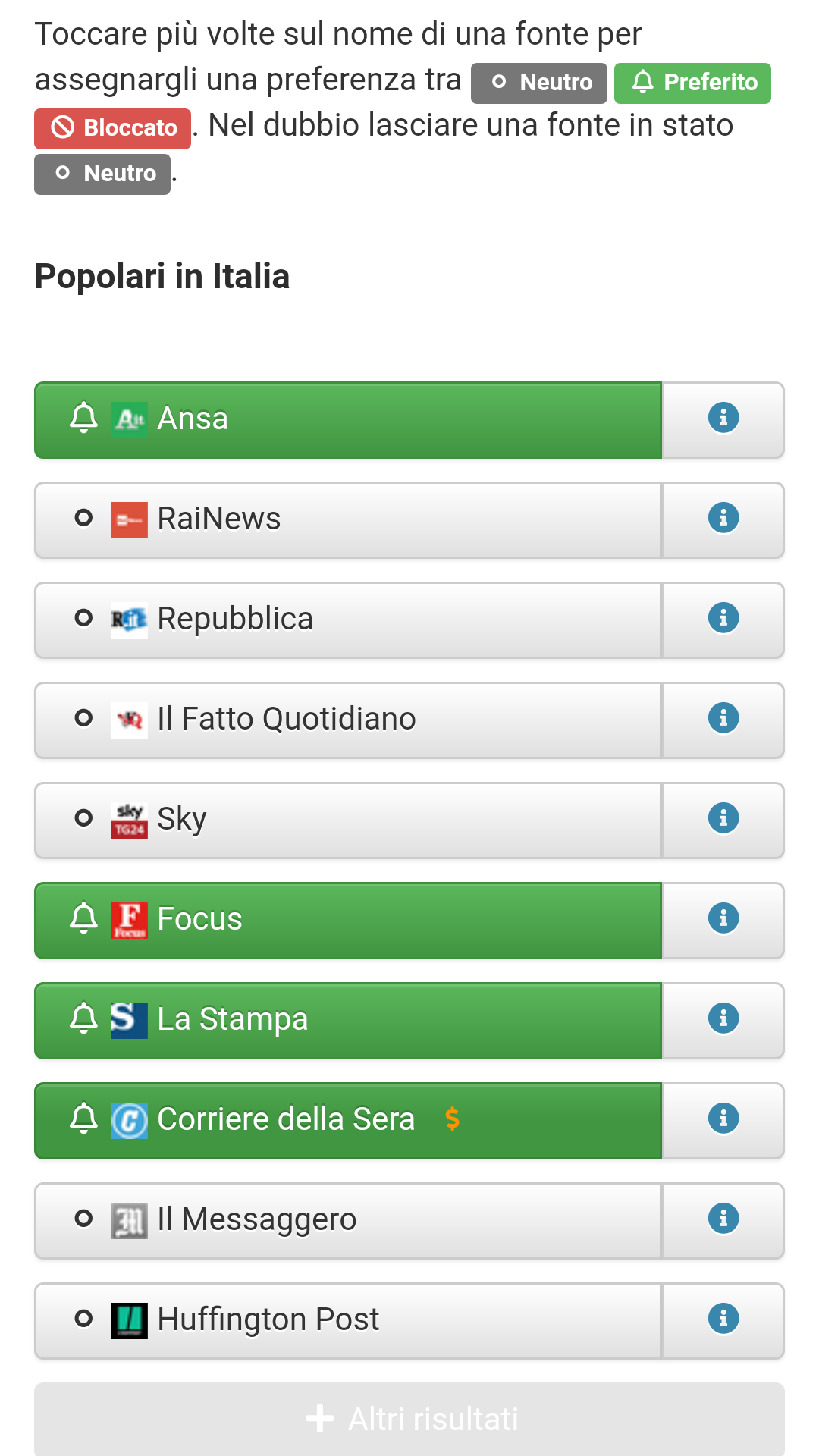The height and width of the screenshot is (1456, 819).
Task: Mark Il Messaggero as preferred
Action: pos(348,1221)
